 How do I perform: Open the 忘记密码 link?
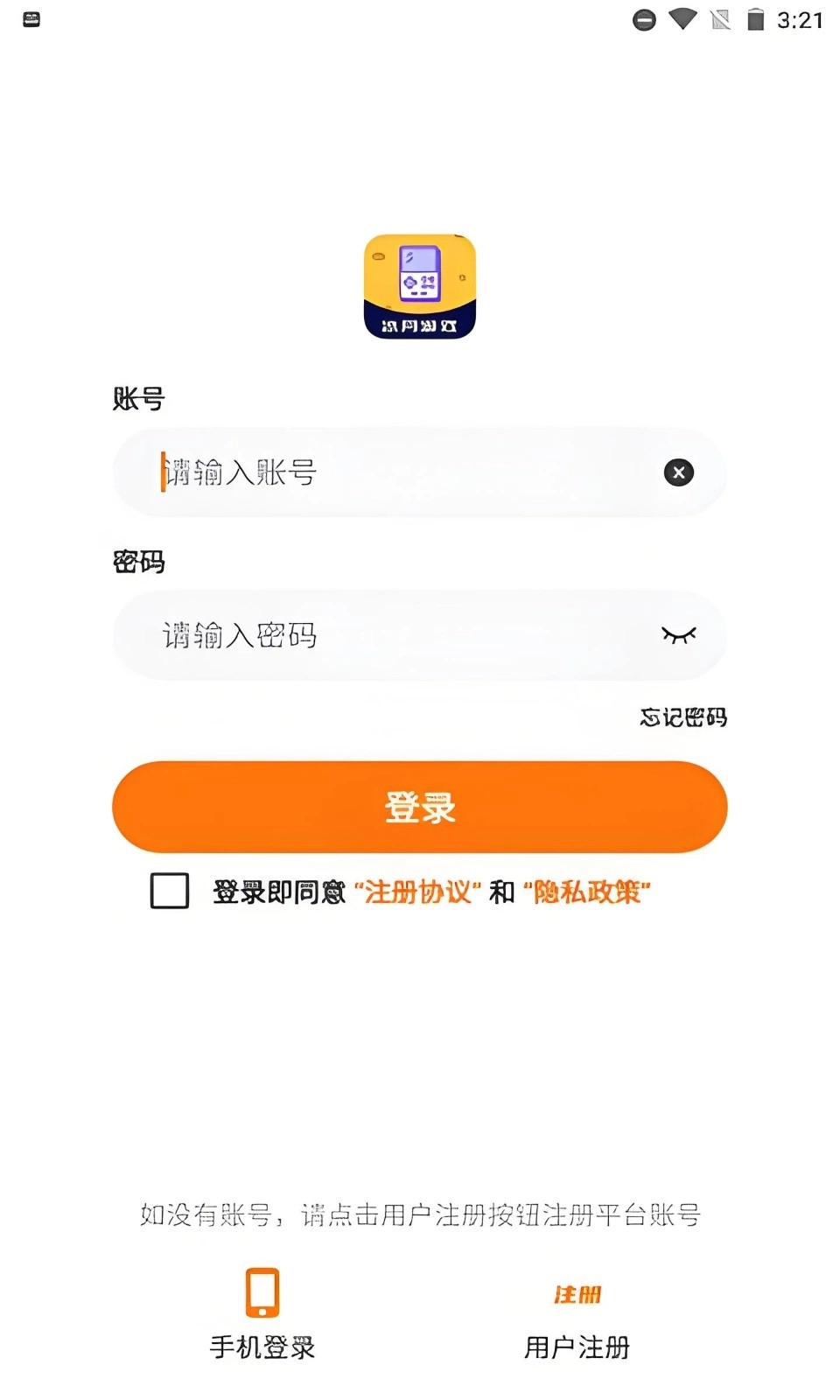tap(685, 717)
